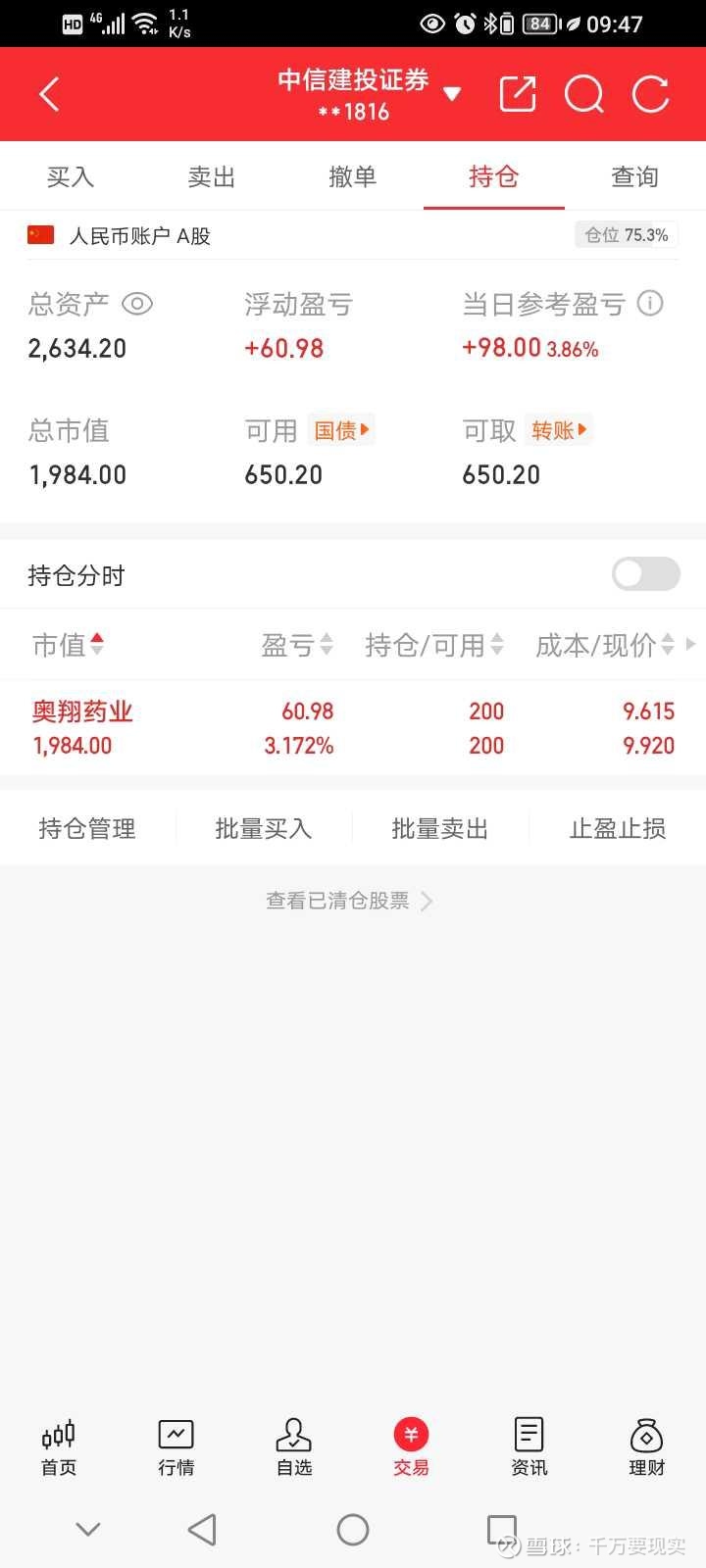Open the 中信建投证券 account dropdown
This screenshot has width=706, height=1568.
[x=452, y=94]
